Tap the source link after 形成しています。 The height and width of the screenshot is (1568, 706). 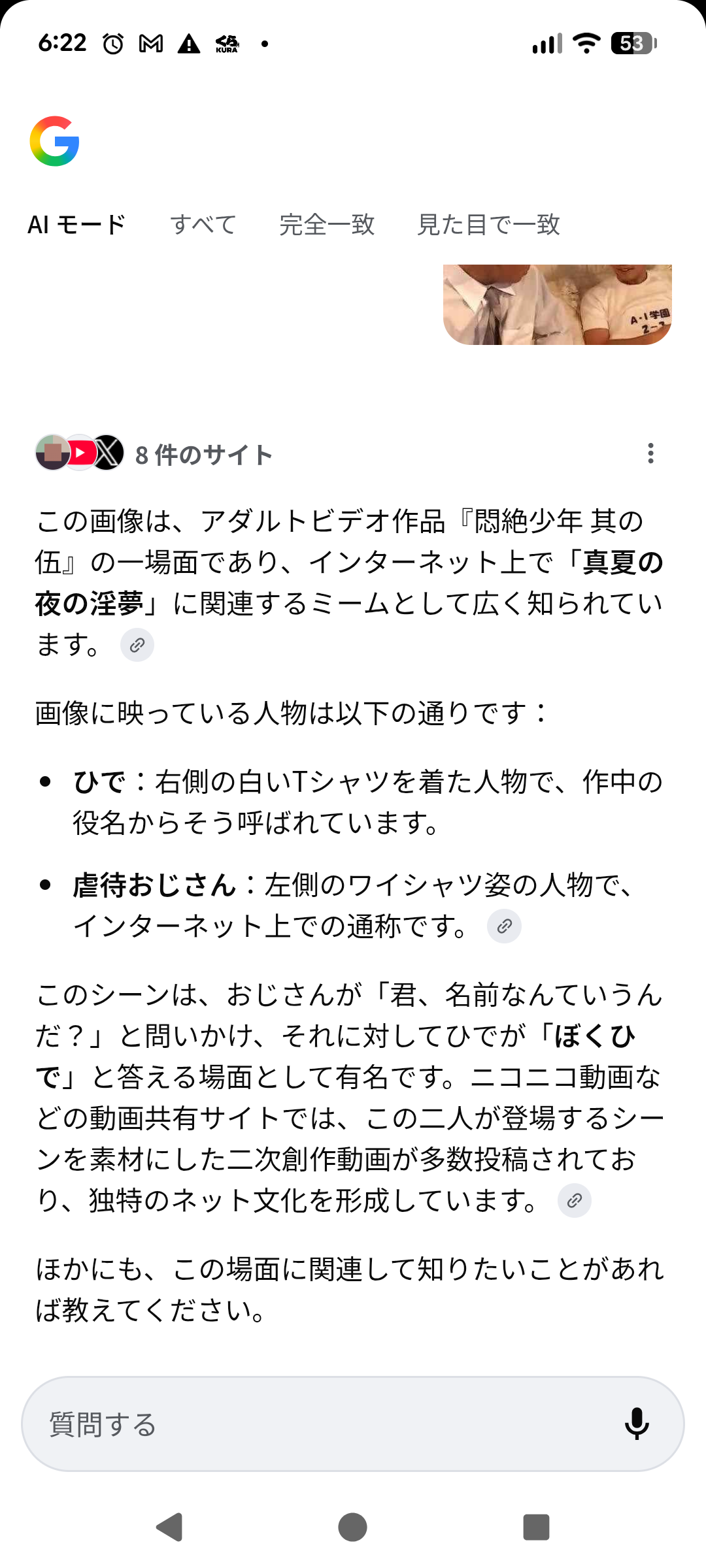pyautogui.click(x=575, y=1201)
